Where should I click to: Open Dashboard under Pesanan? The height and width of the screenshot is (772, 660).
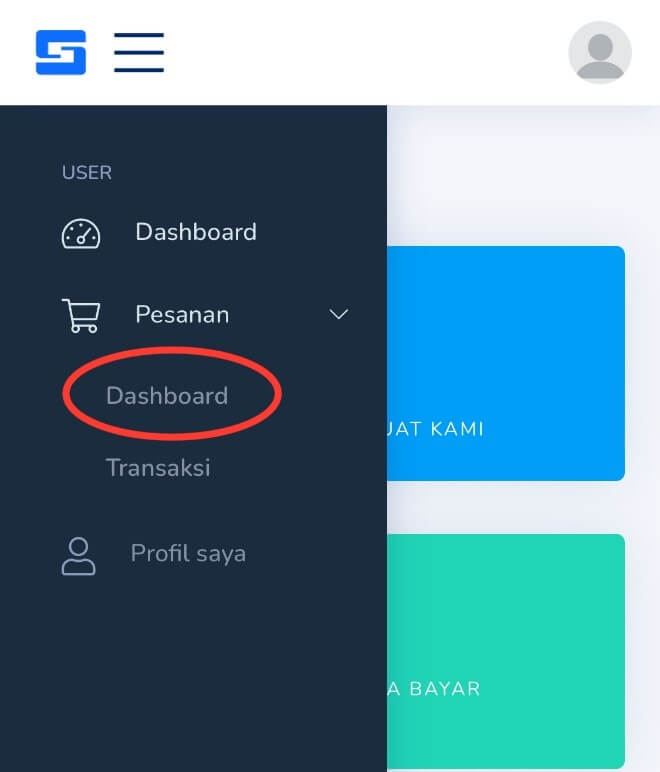coord(167,396)
